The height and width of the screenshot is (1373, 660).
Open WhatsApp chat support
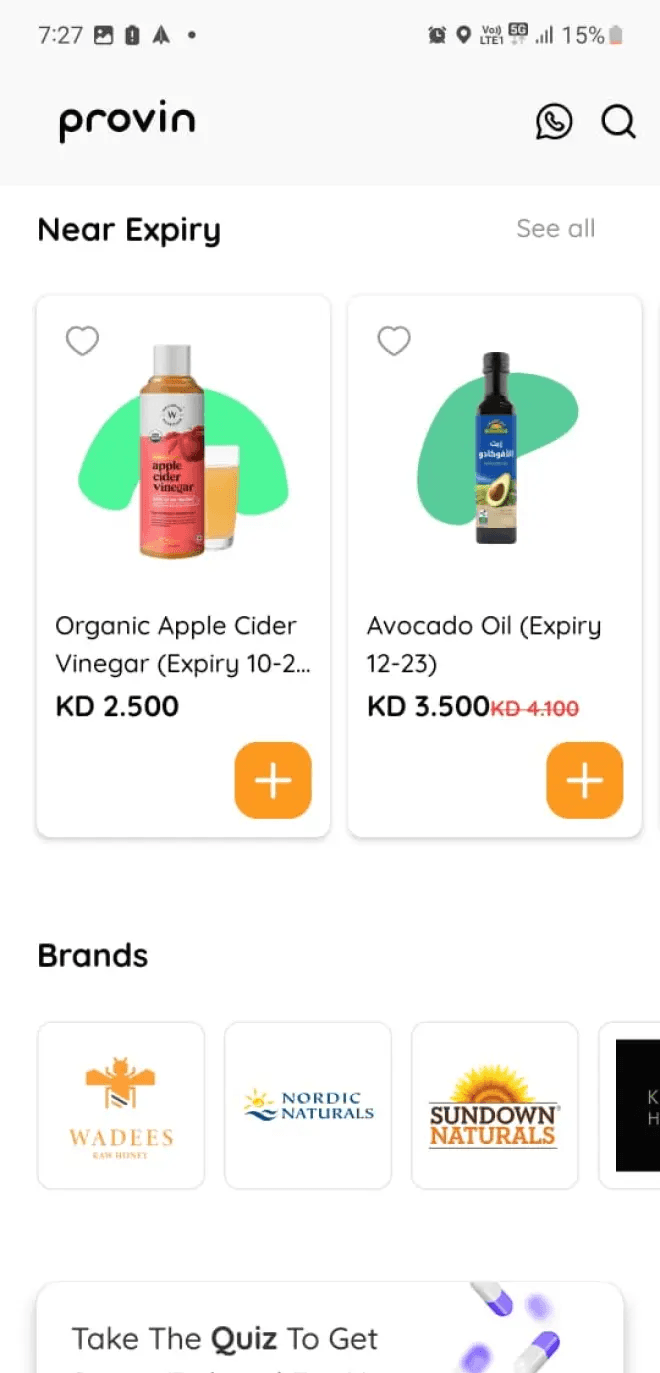554,122
